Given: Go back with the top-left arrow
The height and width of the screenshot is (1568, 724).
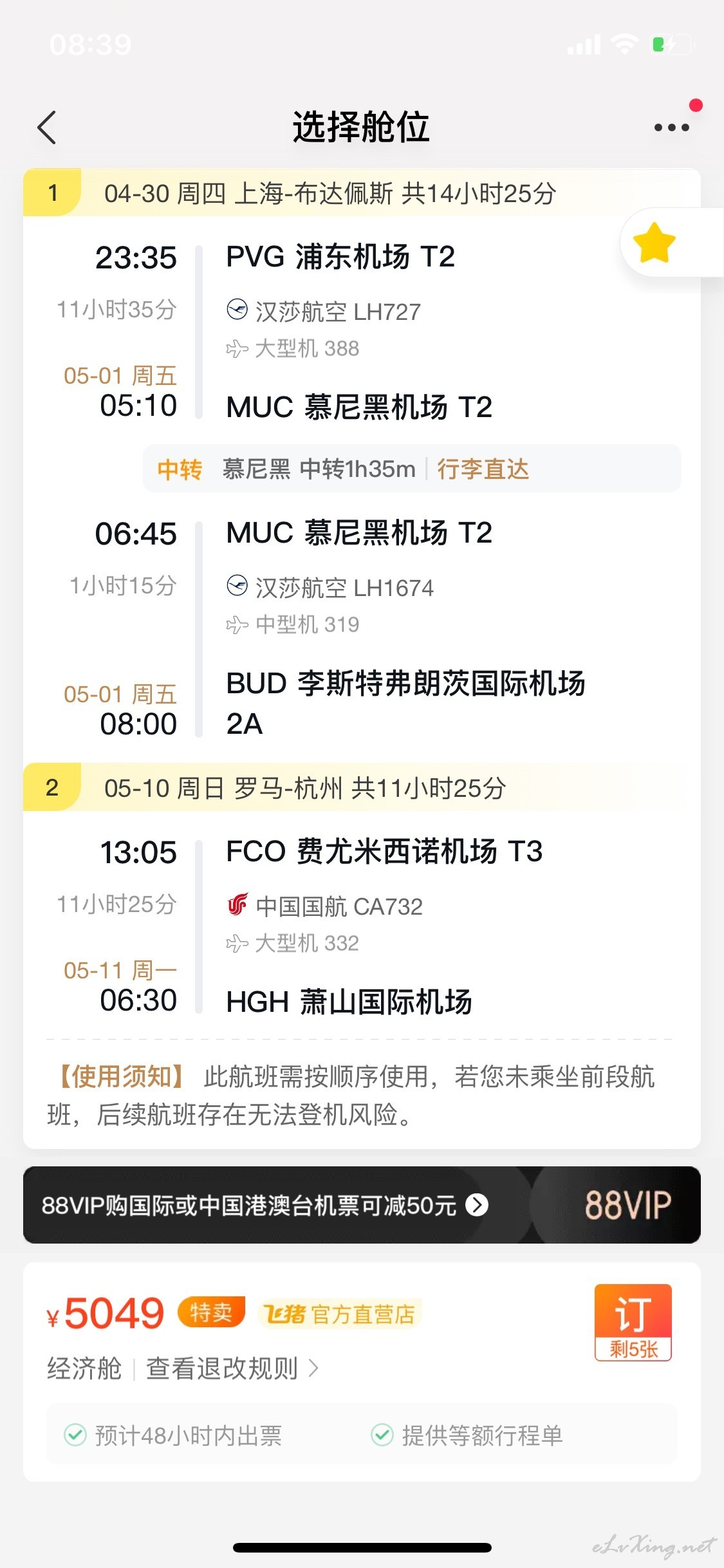Looking at the screenshot, I should [x=47, y=127].
